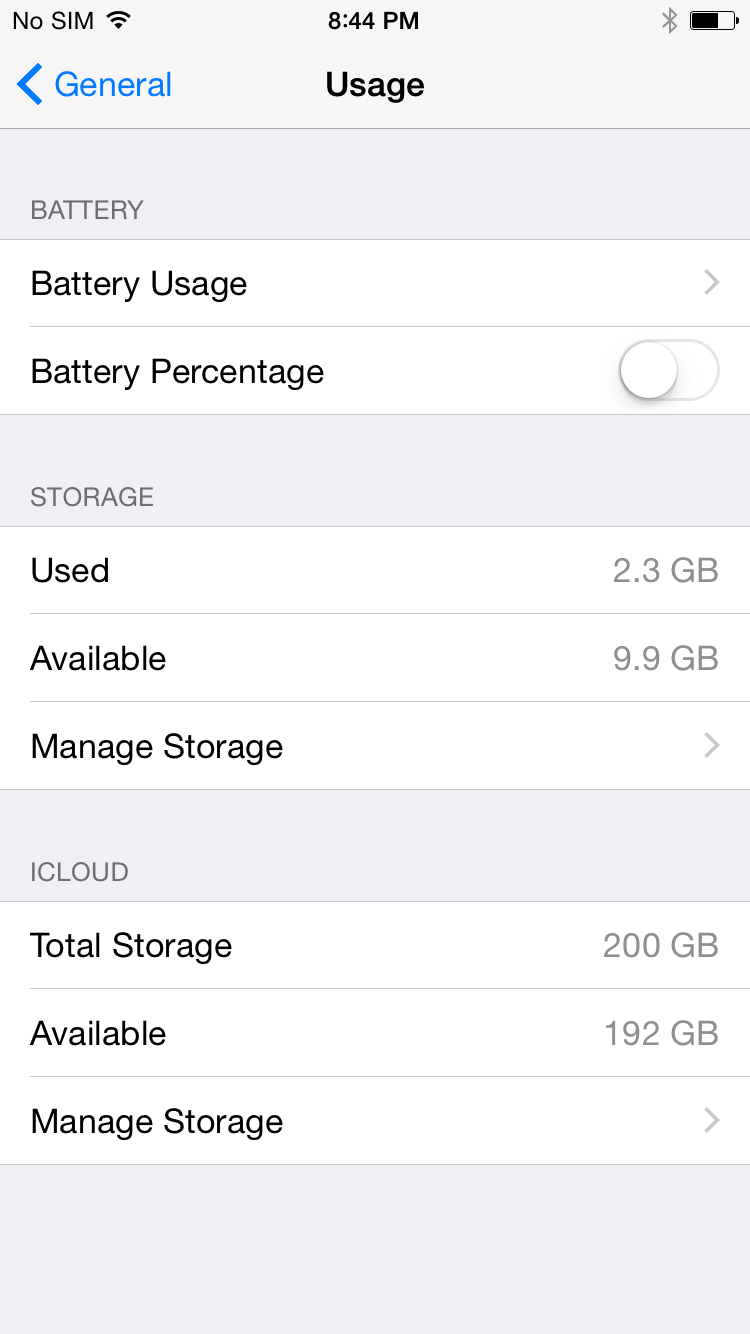Tap the chevron on Manage Storage under iCloud
Screen dimensions: 750x1334
(x=712, y=1120)
